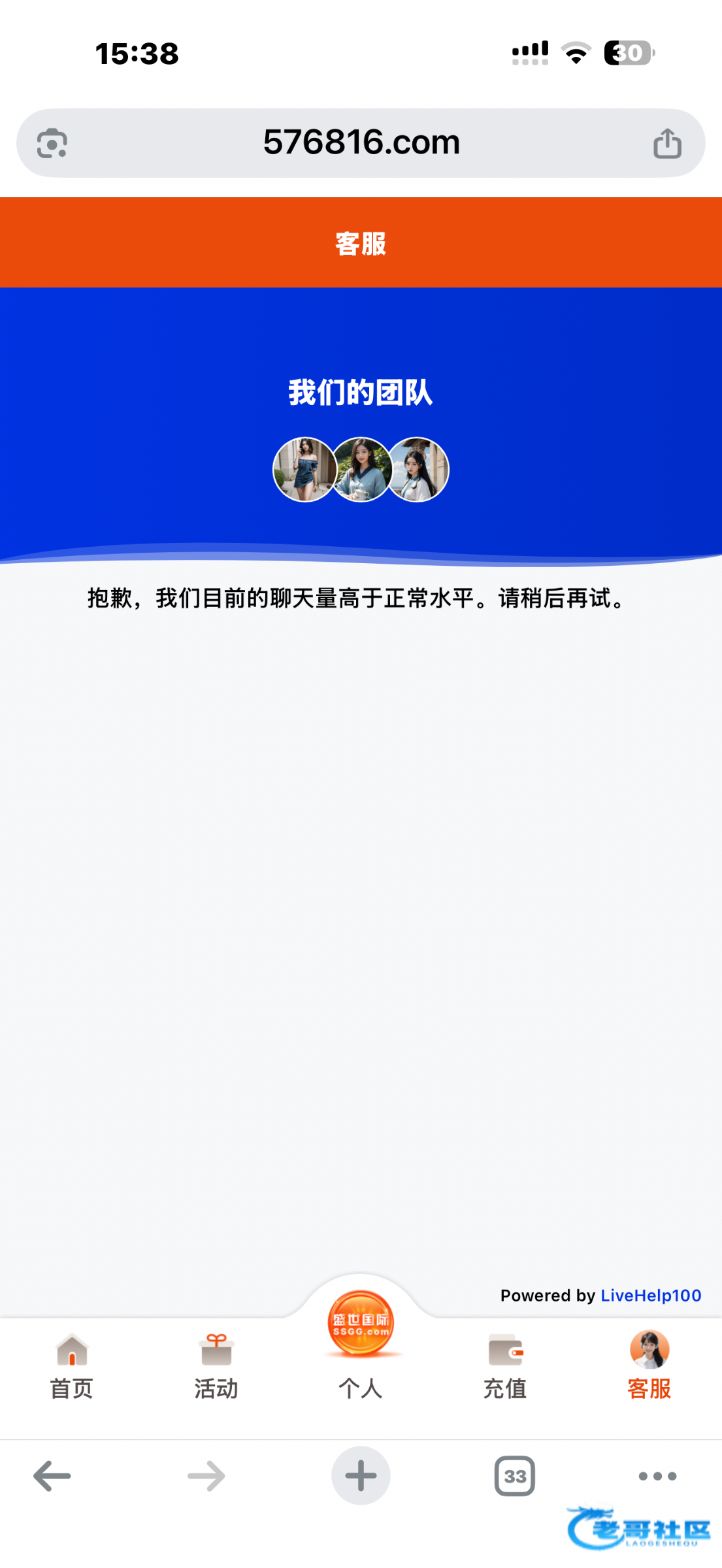Share this page via the share icon

click(x=666, y=144)
